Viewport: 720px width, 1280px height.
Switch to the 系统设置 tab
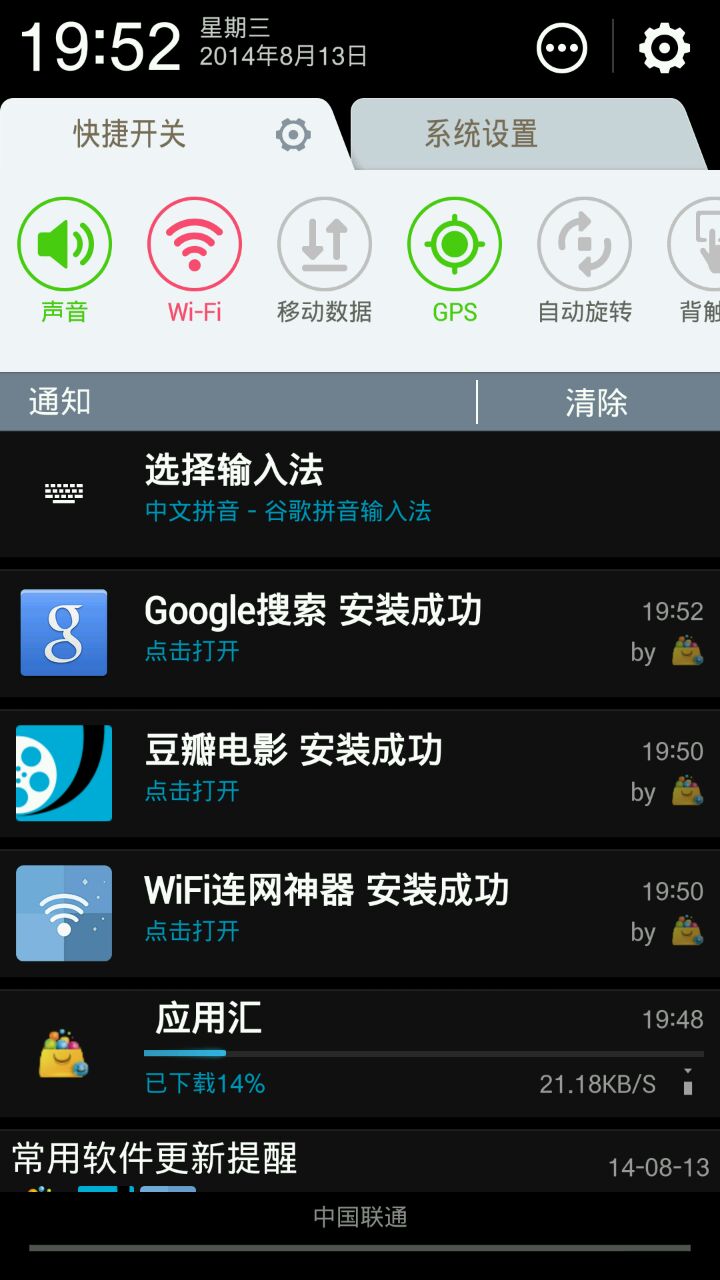pos(482,134)
